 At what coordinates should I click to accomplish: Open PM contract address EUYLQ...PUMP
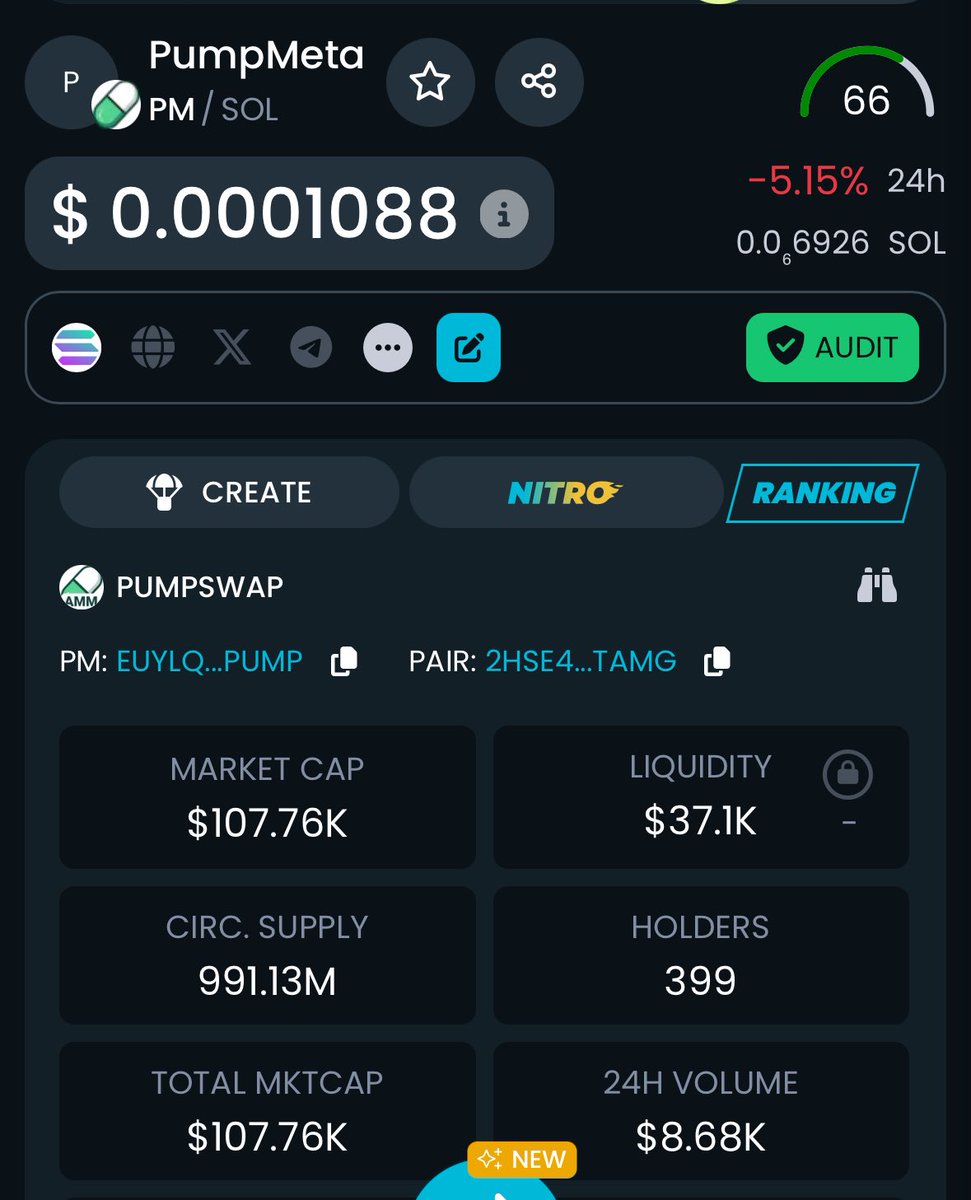tap(210, 661)
